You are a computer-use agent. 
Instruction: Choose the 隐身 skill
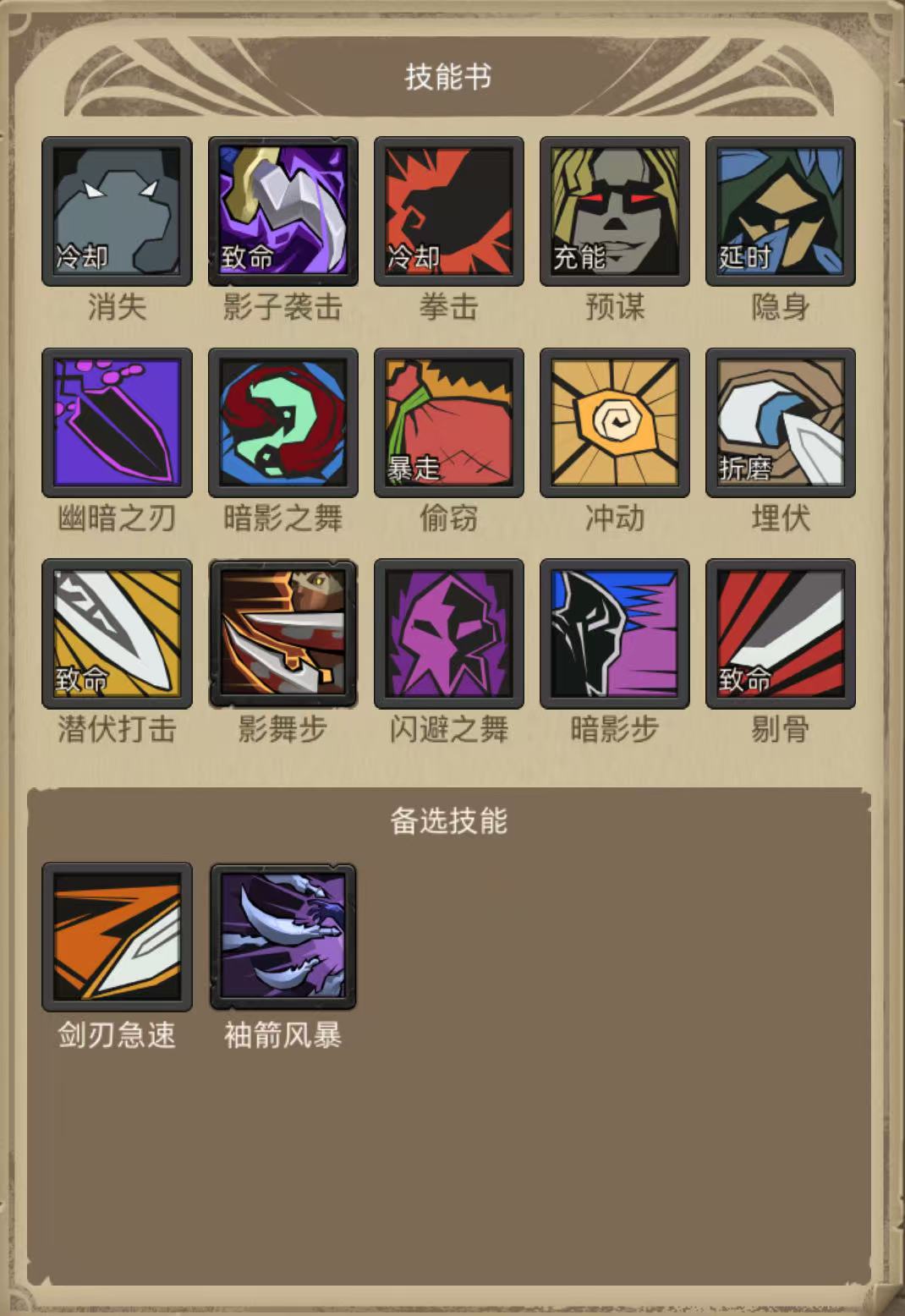pos(780,211)
